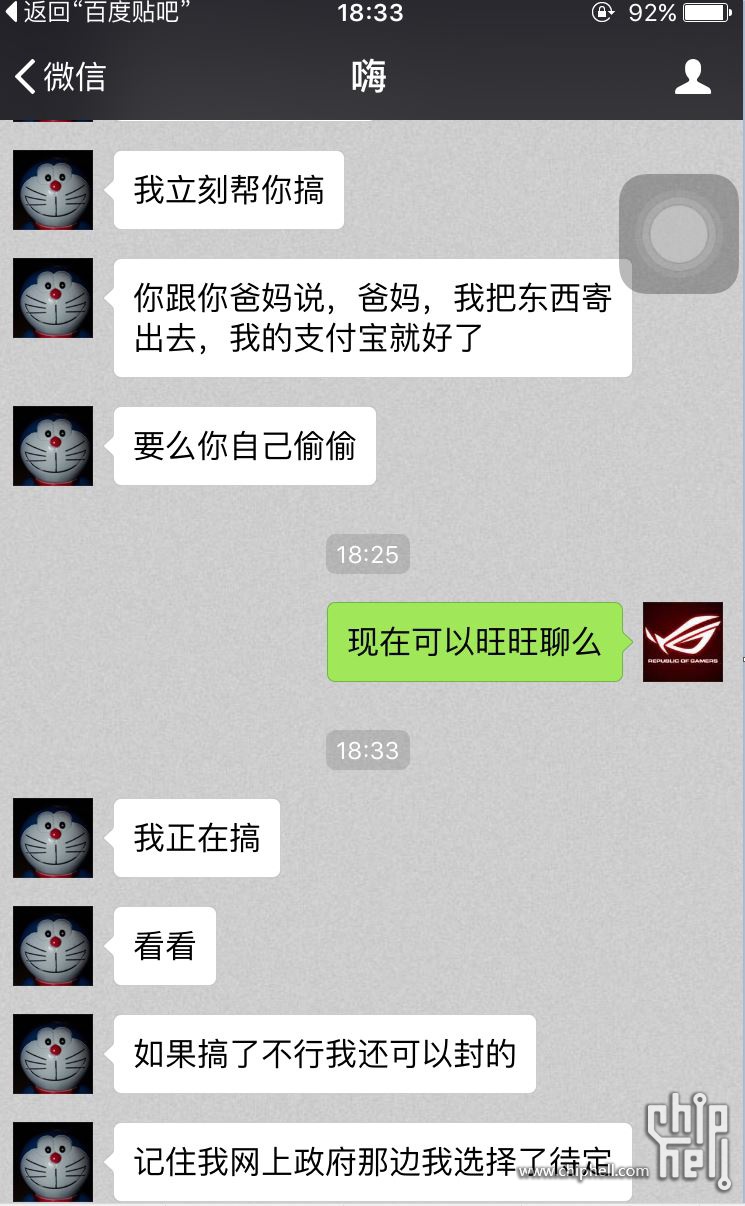Open Doraemon avatar beside 看看
The image size is (745, 1206).
(x=53, y=946)
